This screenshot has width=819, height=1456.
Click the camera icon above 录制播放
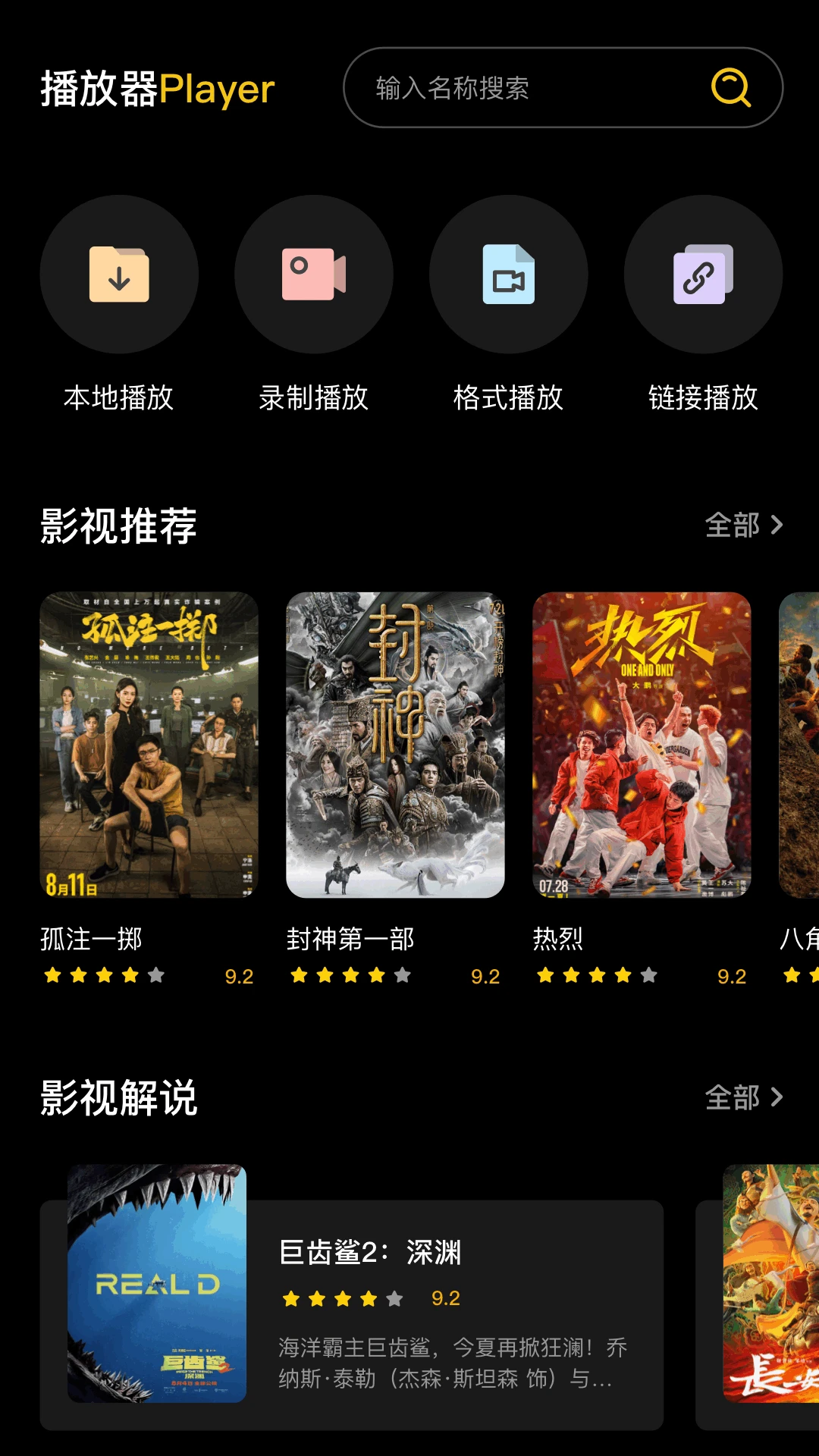click(x=314, y=275)
